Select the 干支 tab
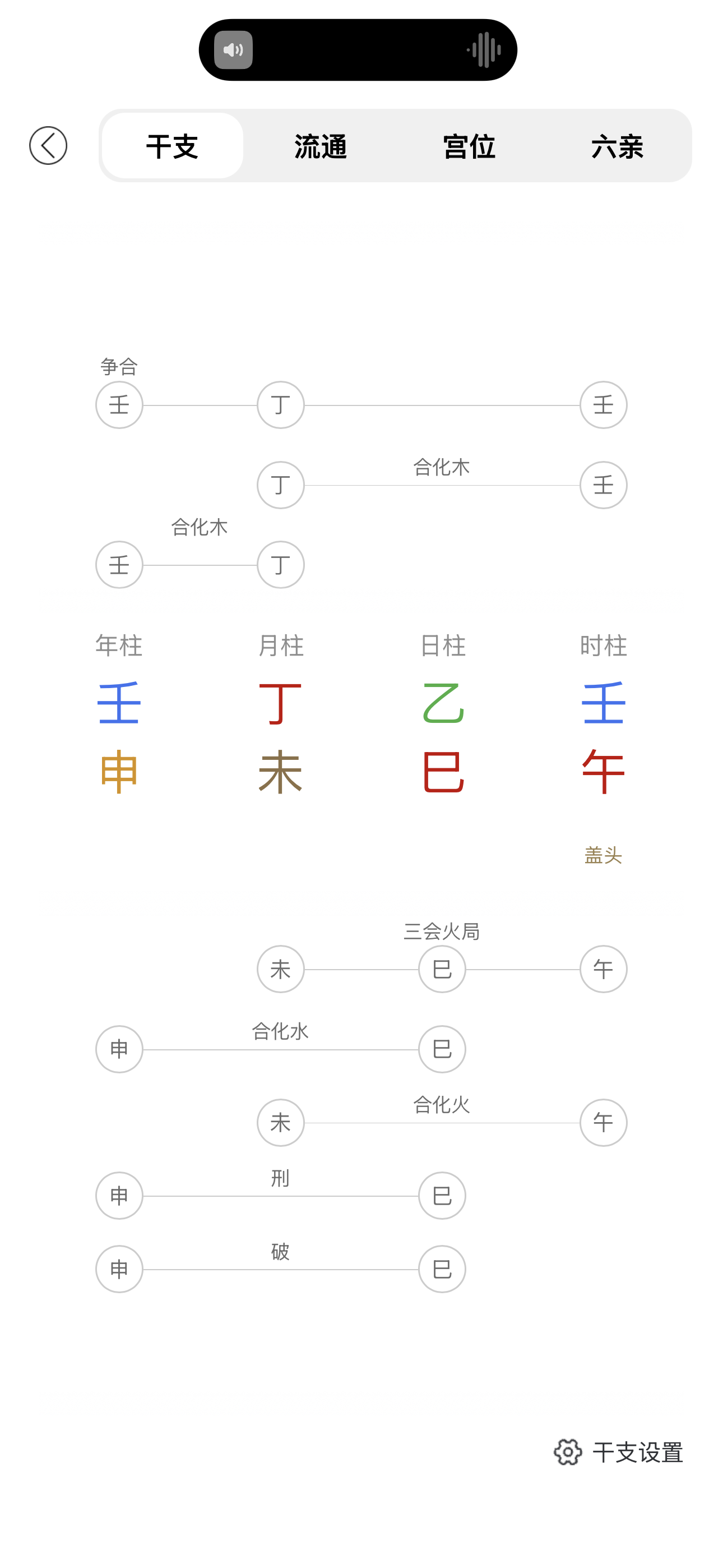The width and height of the screenshot is (723, 1568). (173, 145)
